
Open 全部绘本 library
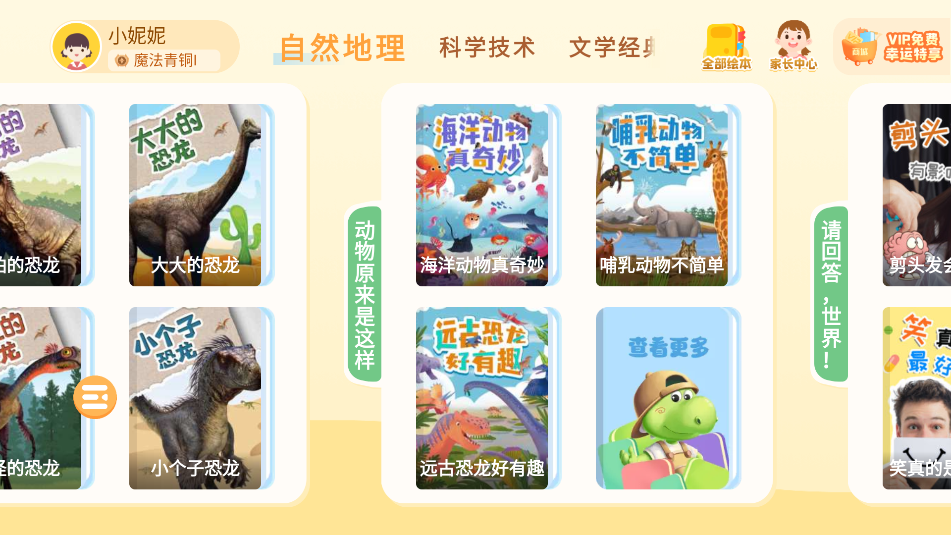tap(726, 47)
